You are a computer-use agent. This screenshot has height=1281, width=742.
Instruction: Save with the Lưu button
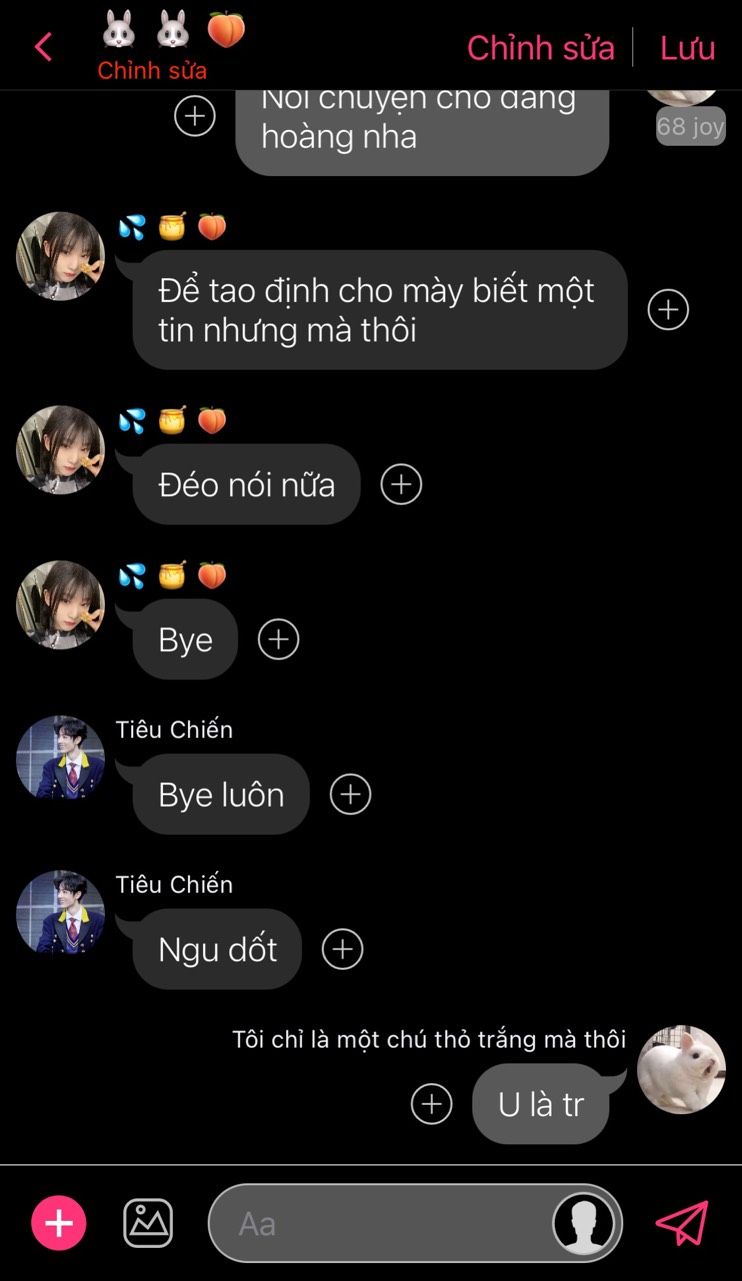[x=687, y=47]
